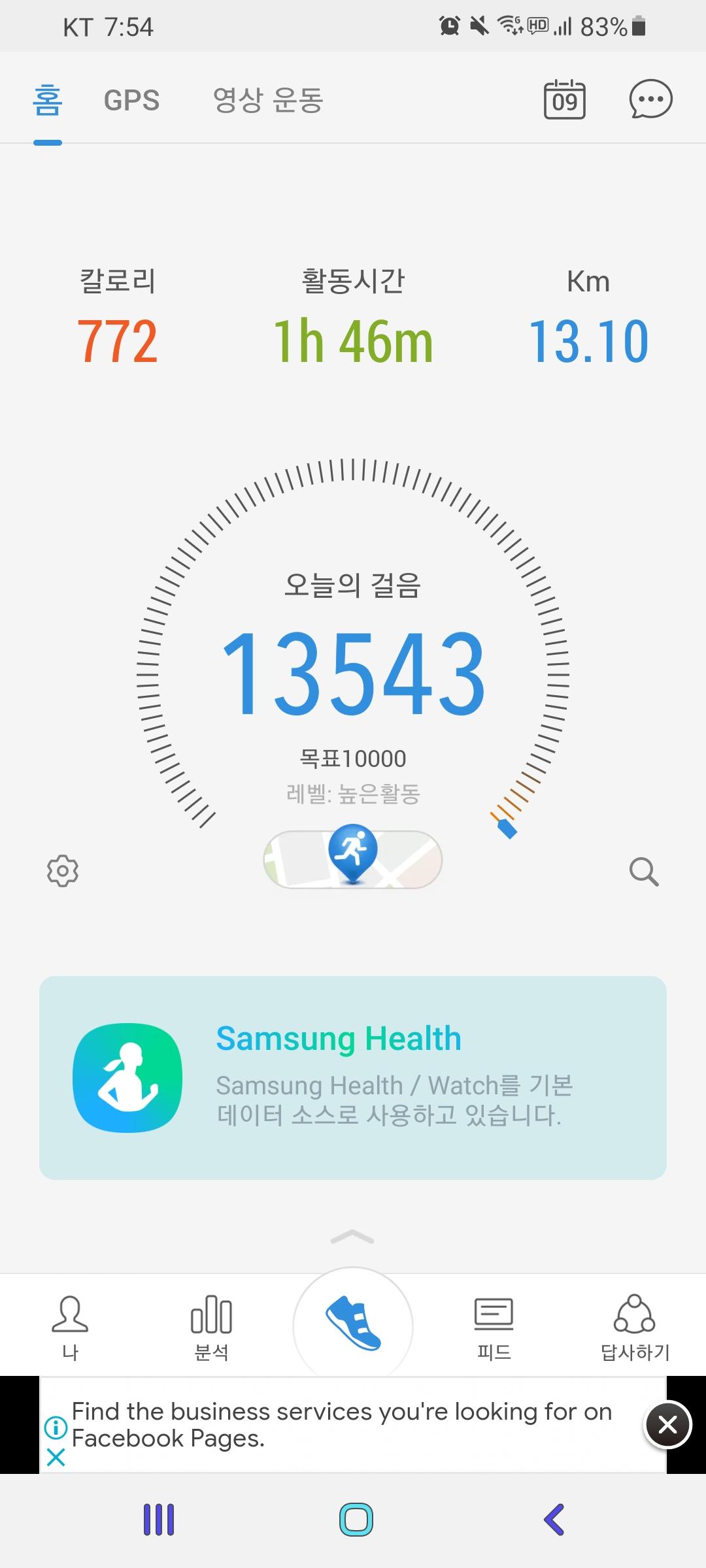
Task: Tap the magnifier search icon
Action: pyautogui.click(x=644, y=872)
